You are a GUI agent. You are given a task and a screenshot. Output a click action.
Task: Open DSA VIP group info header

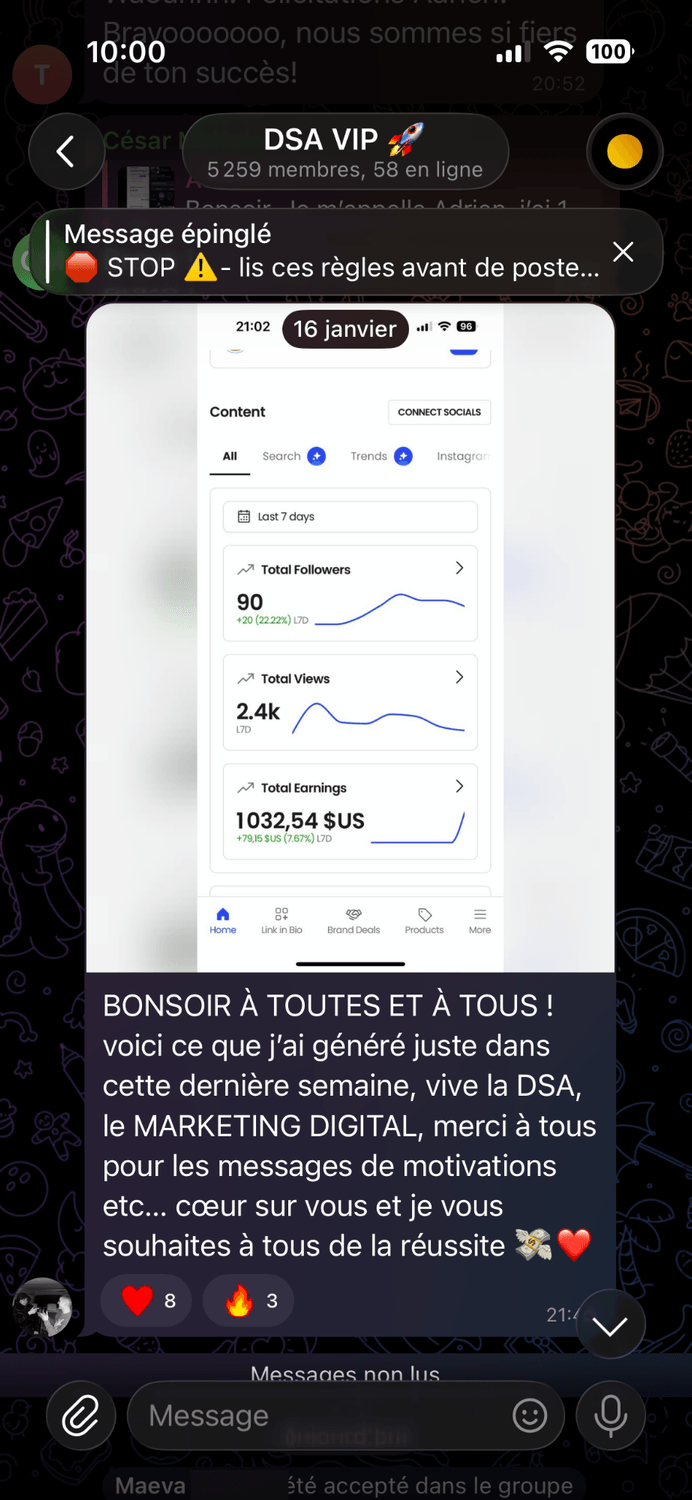pos(345,152)
